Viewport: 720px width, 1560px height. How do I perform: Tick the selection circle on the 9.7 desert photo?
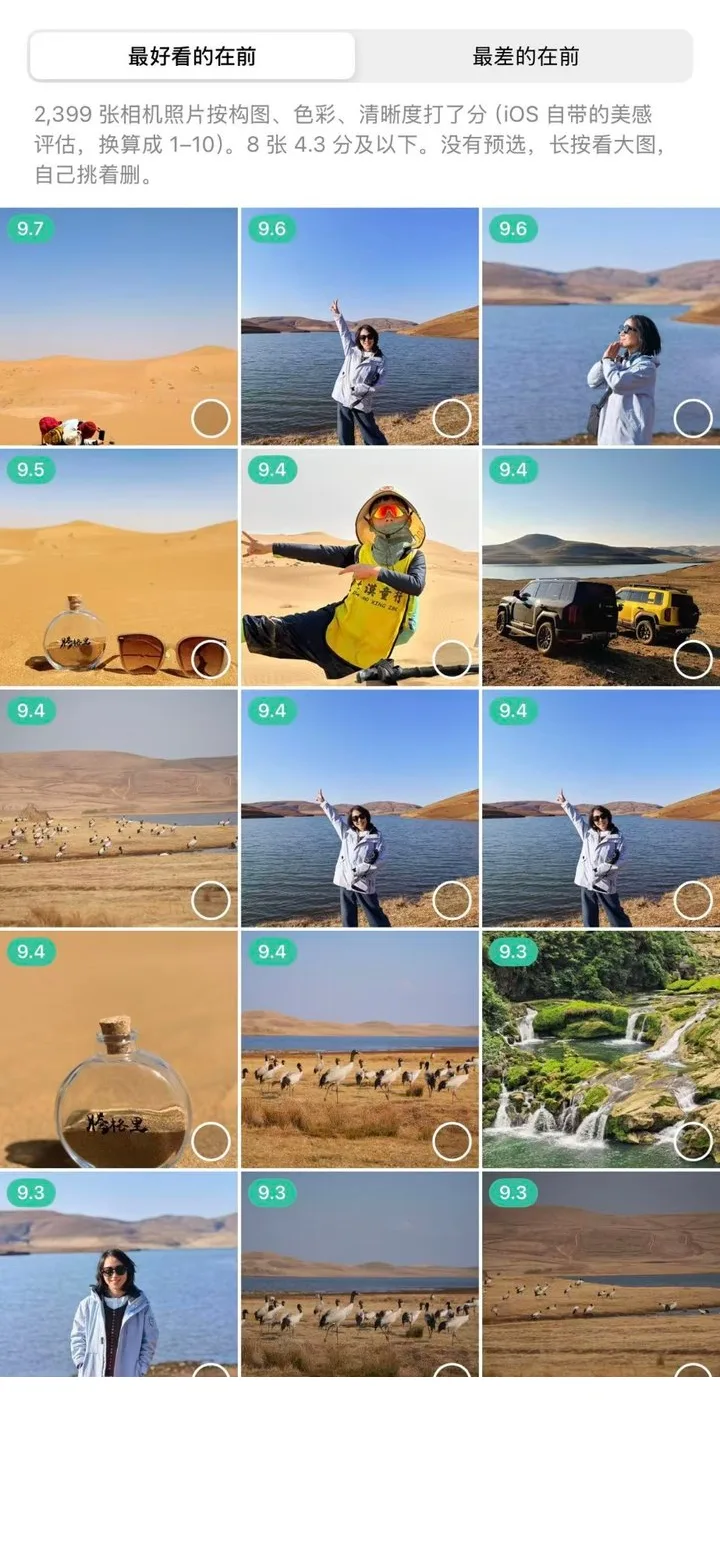click(210, 418)
